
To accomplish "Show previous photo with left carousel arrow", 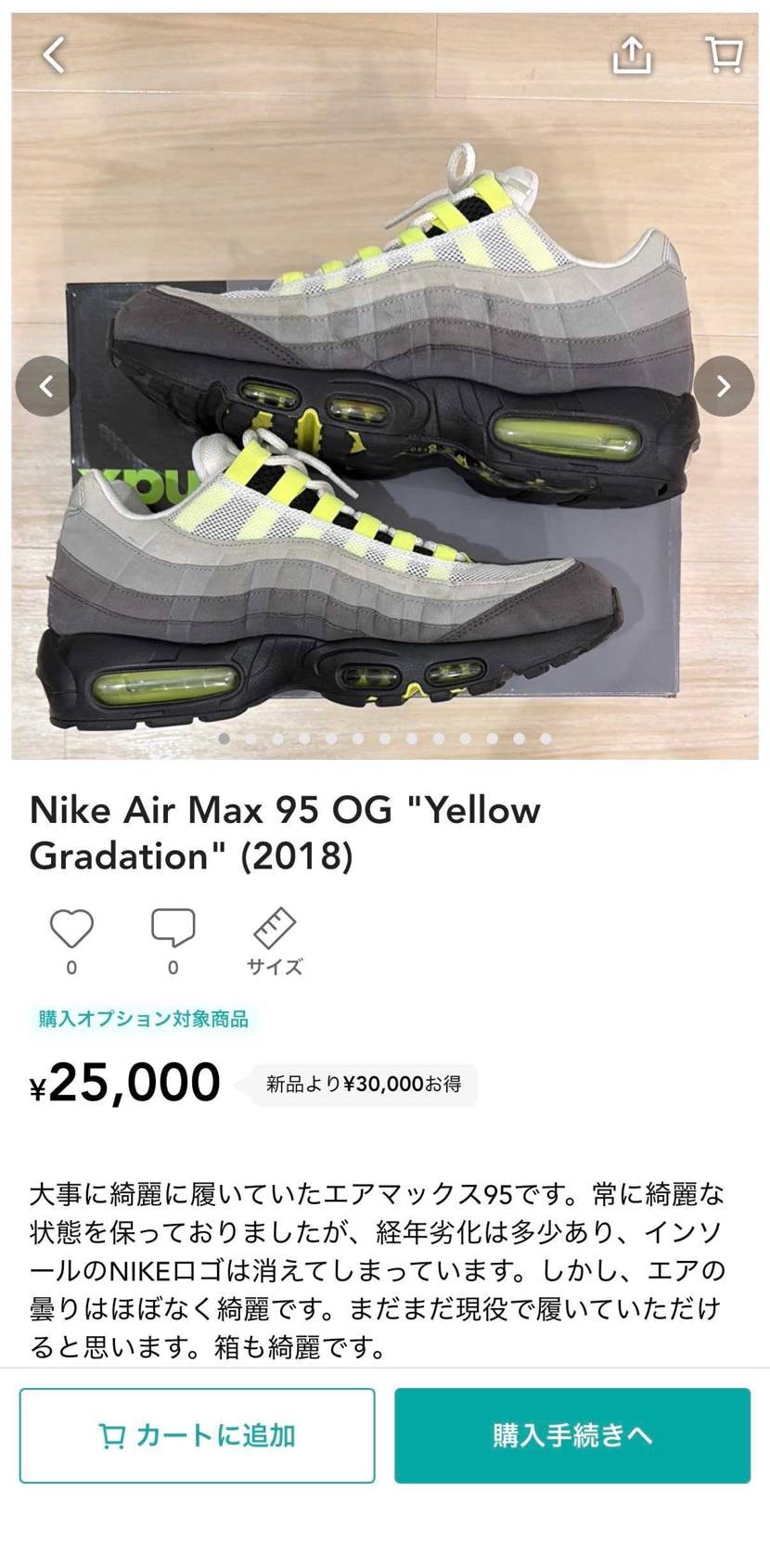I will click(46, 387).
